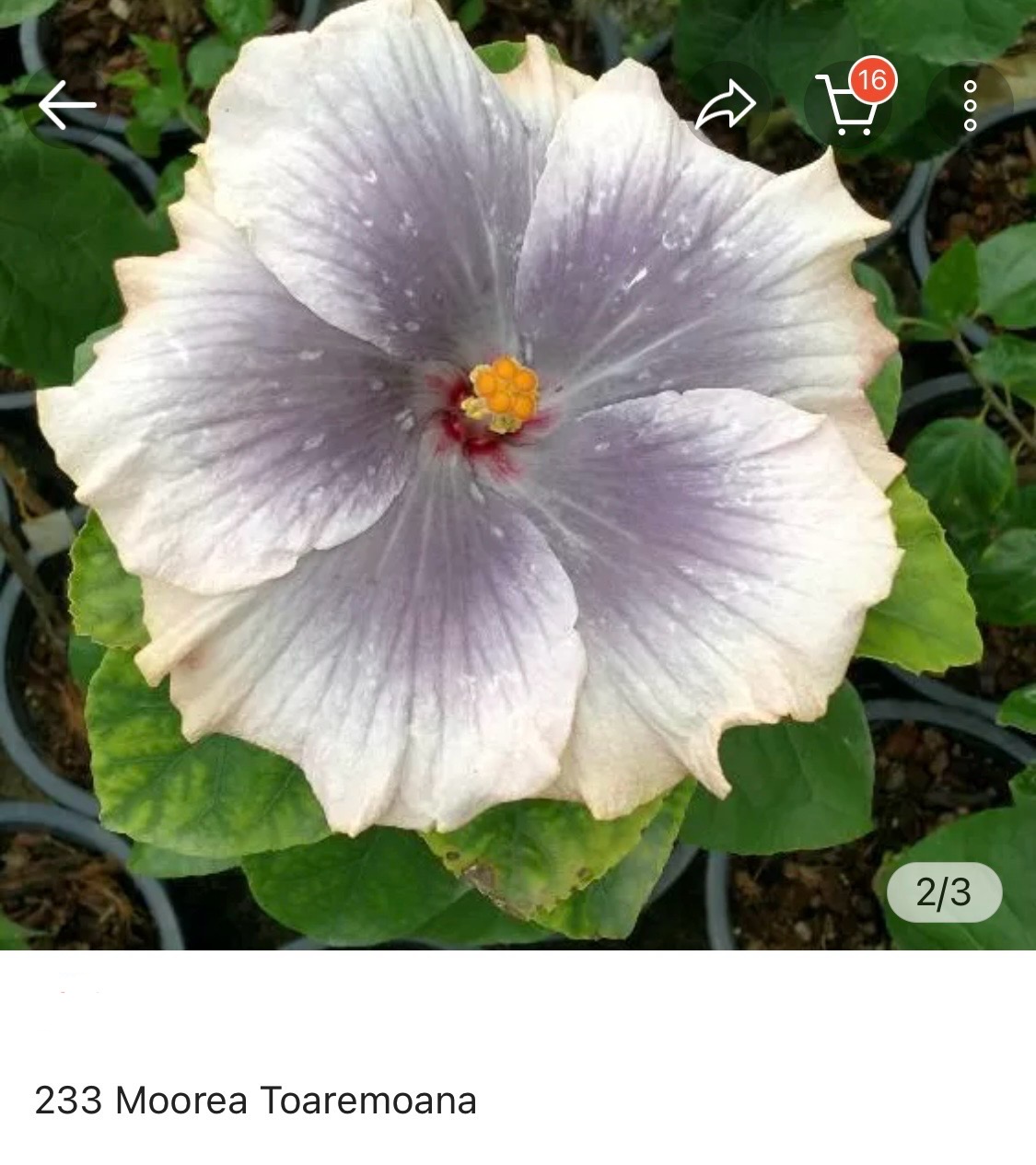This screenshot has width=1036, height=1165.
Task: Share this hibiscus product
Action: click(x=725, y=104)
